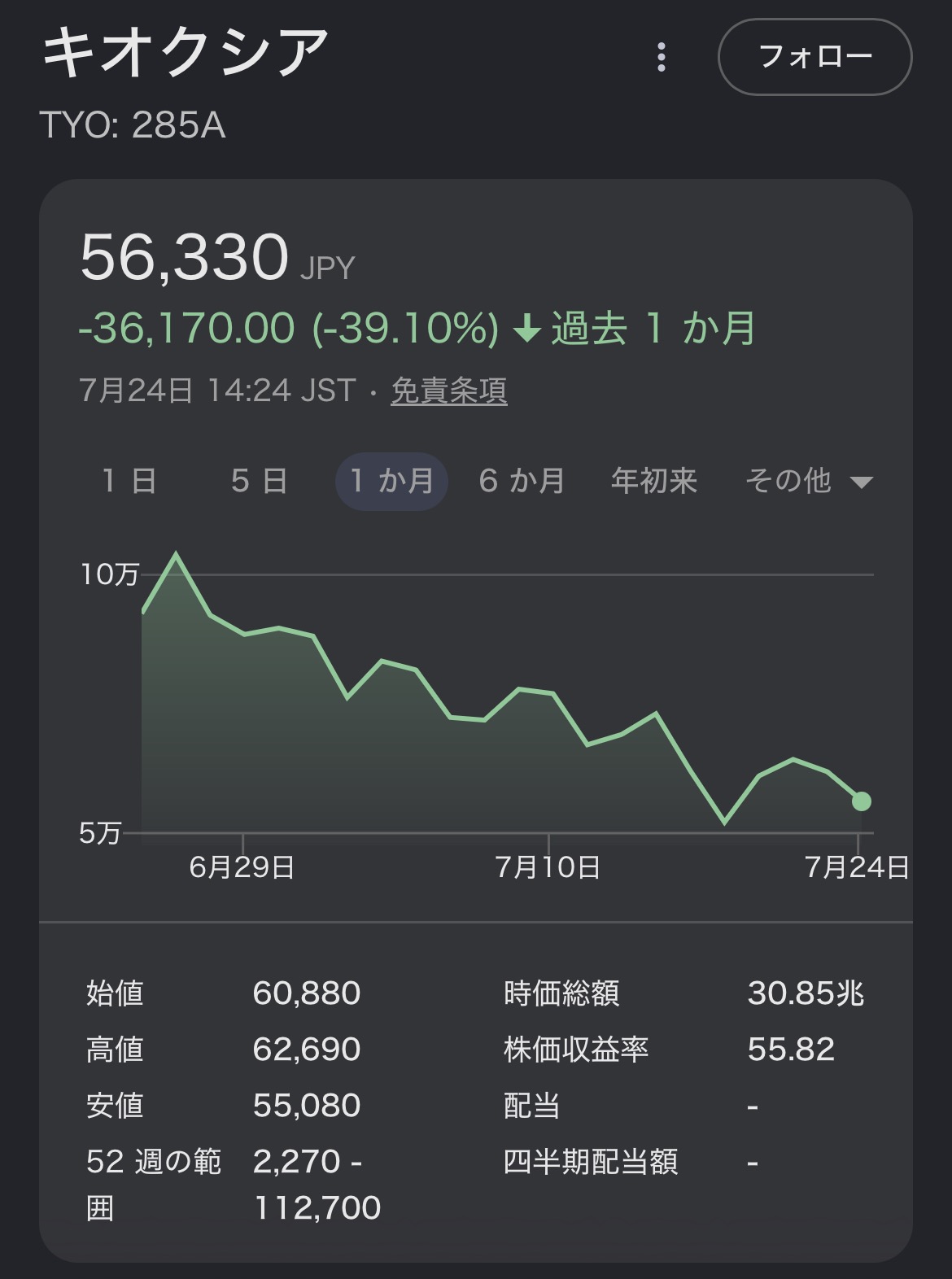Expand the その他 range dropdown

[x=809, y=481]
